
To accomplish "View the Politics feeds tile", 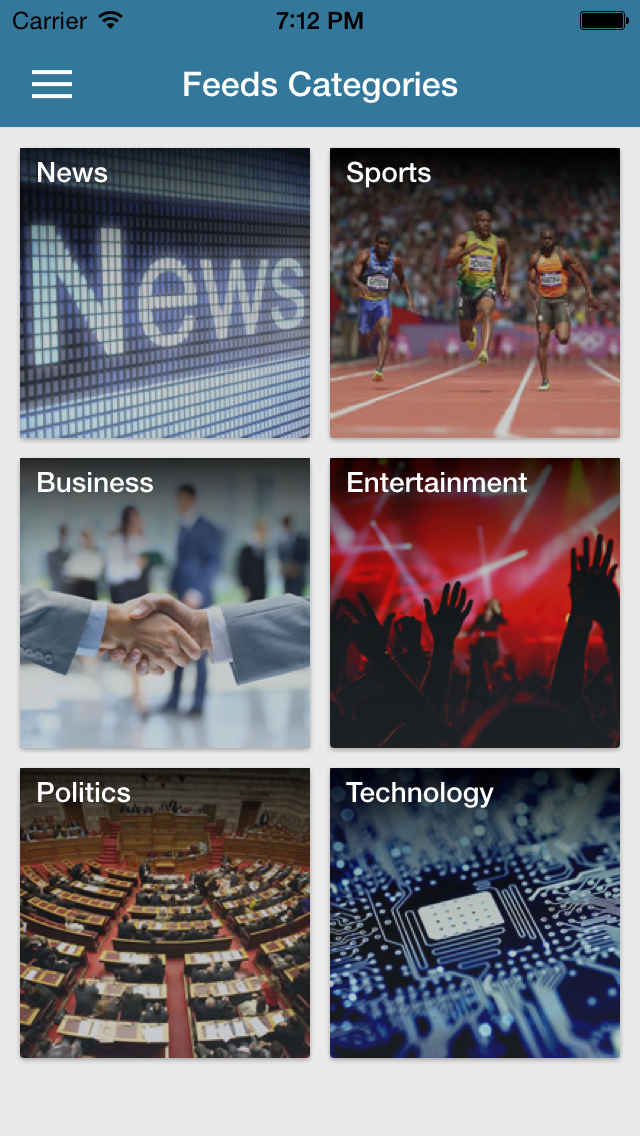I will pyautogui.click(x=165, y=913).
